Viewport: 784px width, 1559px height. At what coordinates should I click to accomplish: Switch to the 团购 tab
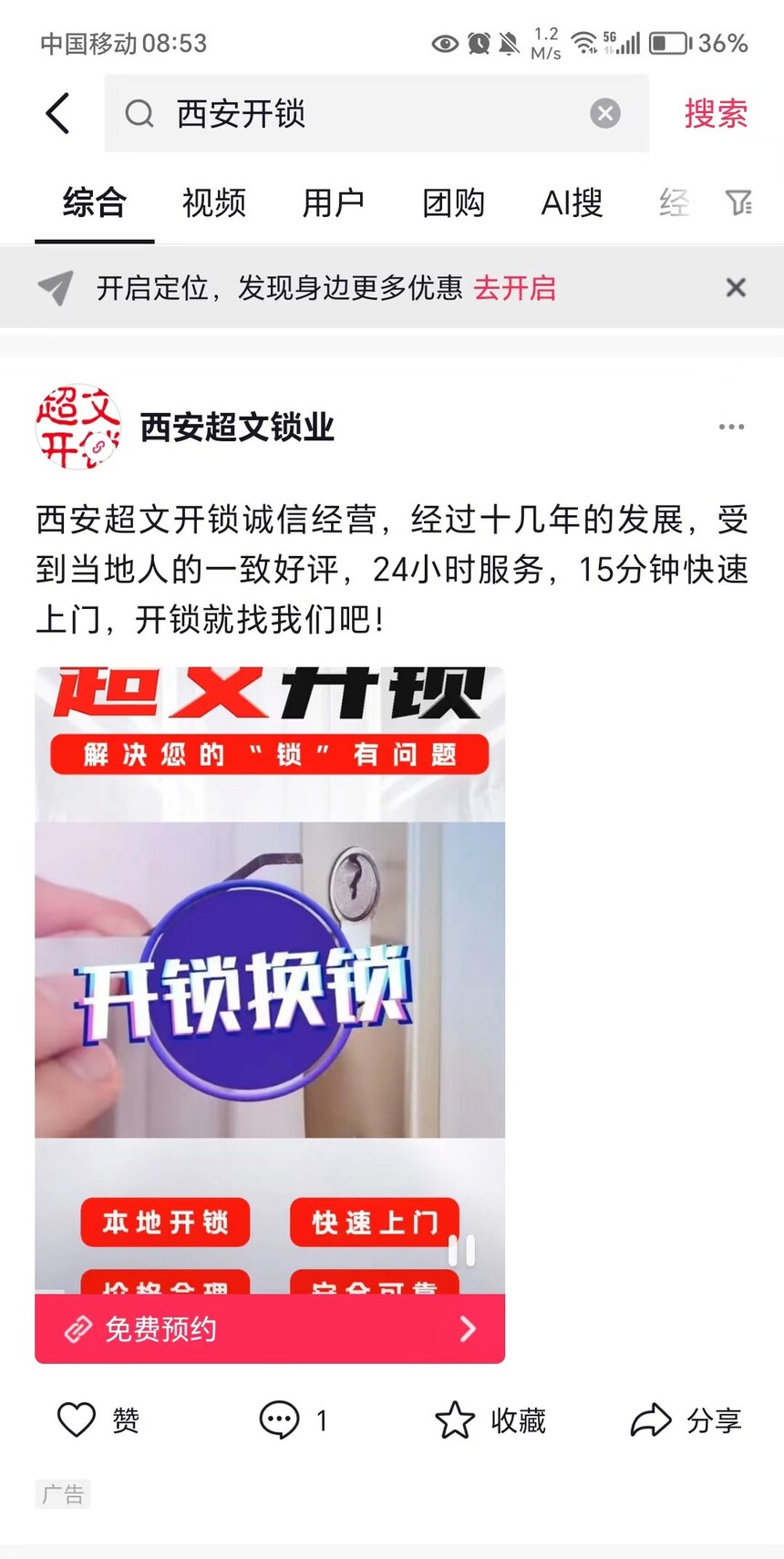click(453, 202)
